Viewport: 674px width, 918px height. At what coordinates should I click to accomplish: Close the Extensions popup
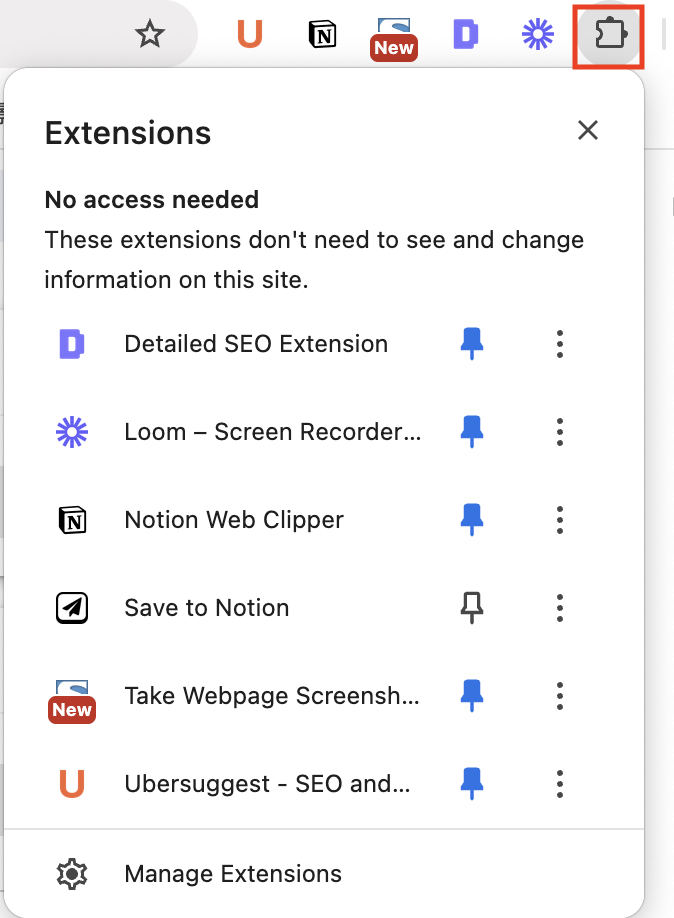point(588,130)
